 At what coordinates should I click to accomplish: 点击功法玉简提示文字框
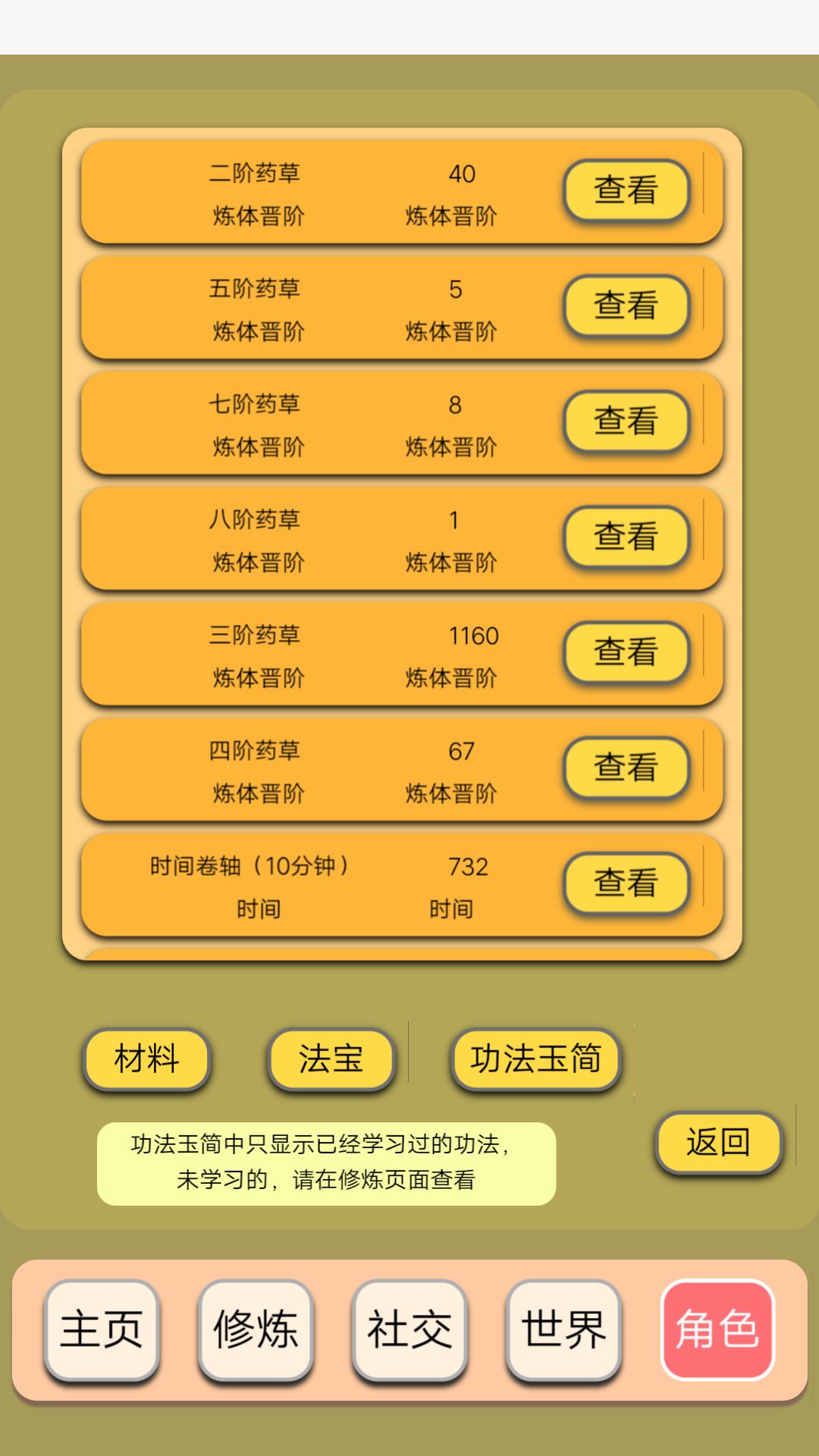(x=326, y=1164)
